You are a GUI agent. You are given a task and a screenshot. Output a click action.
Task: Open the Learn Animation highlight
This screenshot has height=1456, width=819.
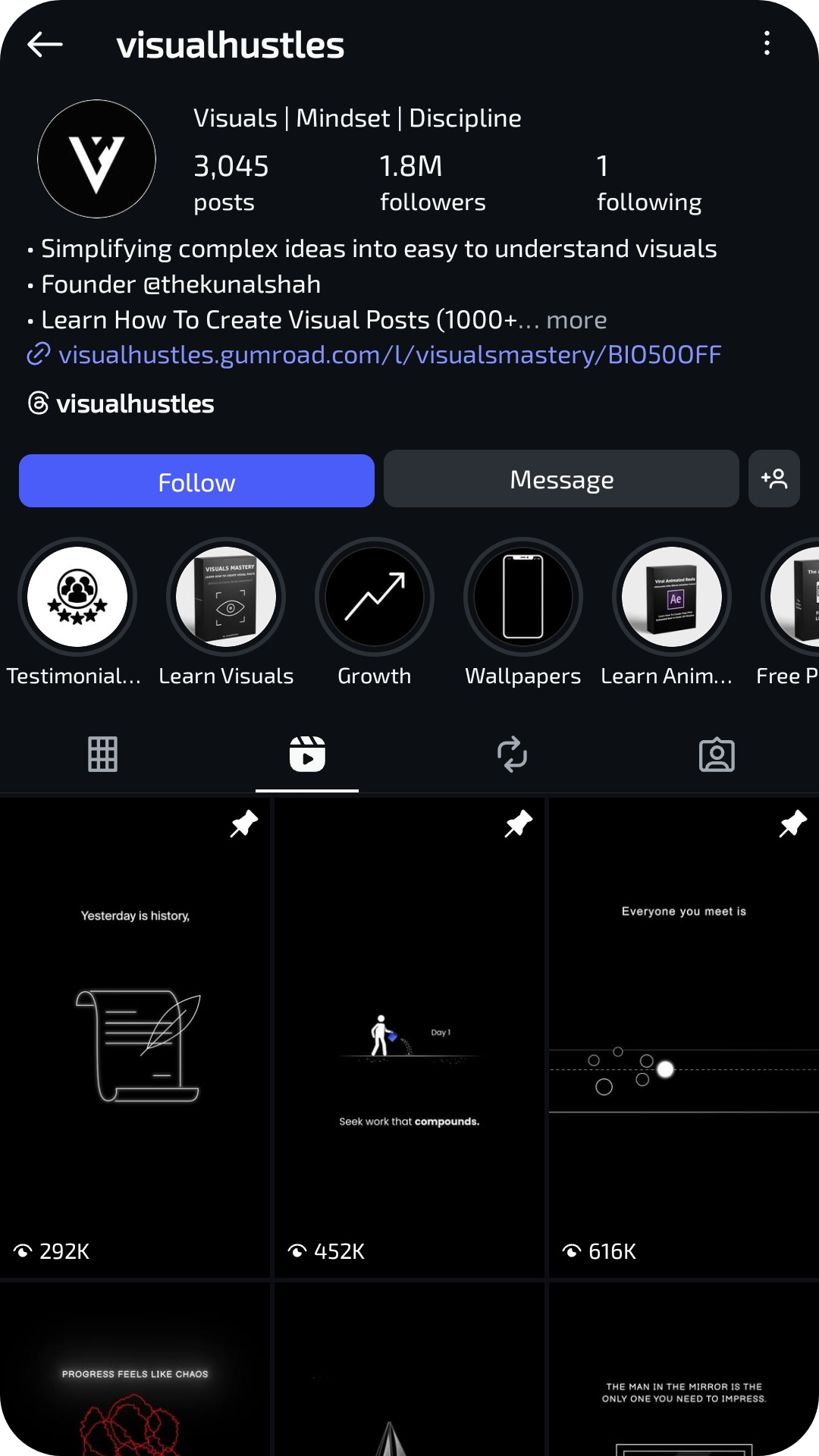click(x=672, y=598)
